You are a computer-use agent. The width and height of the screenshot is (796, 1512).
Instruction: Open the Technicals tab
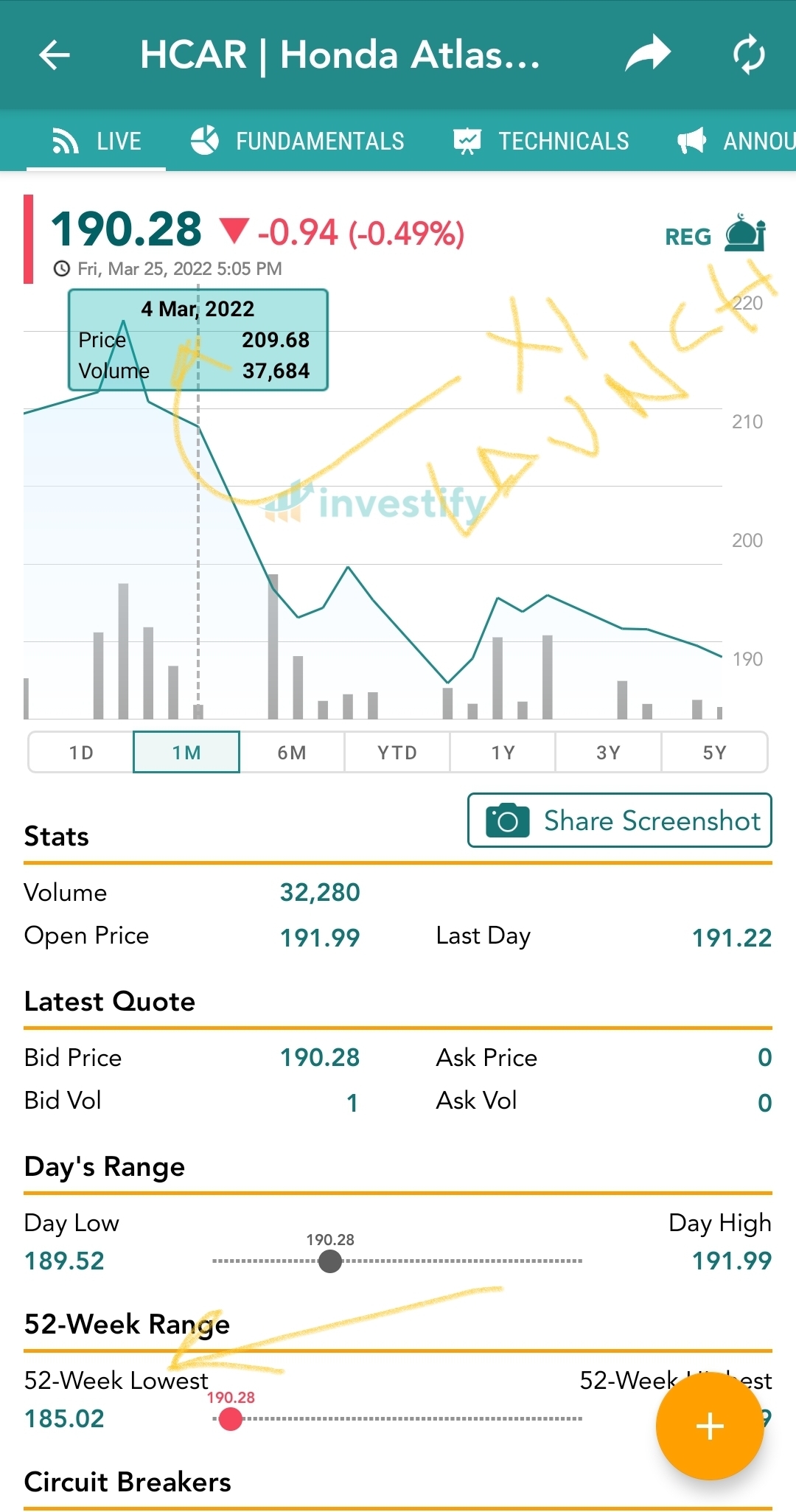(541, 141)
